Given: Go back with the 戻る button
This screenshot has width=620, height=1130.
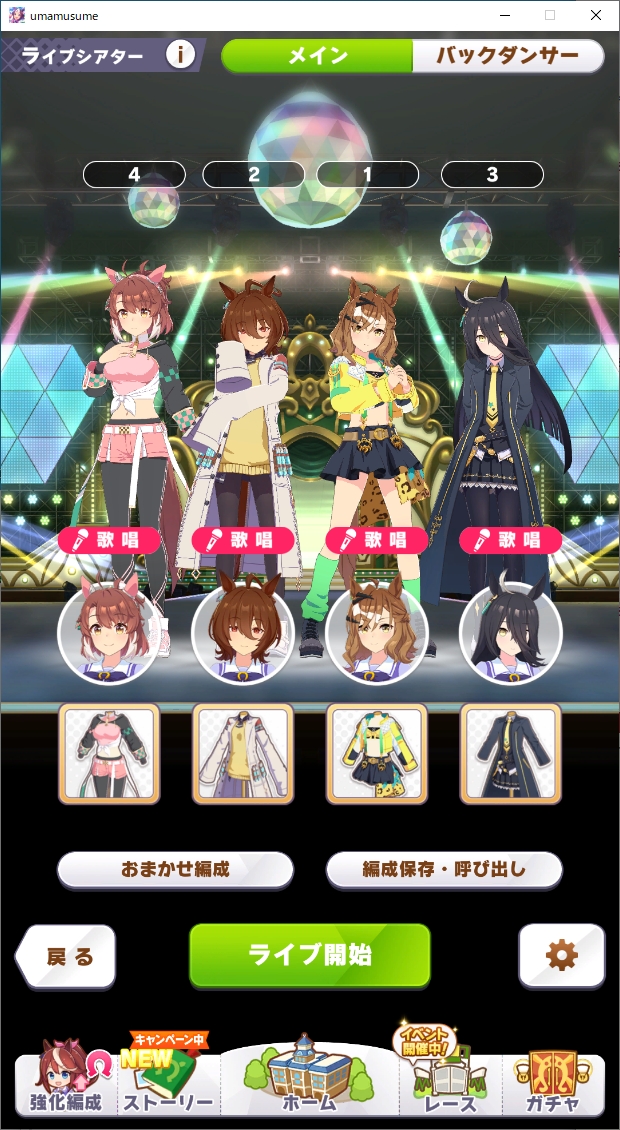Looking at the screenshot, I should (68, 957).
